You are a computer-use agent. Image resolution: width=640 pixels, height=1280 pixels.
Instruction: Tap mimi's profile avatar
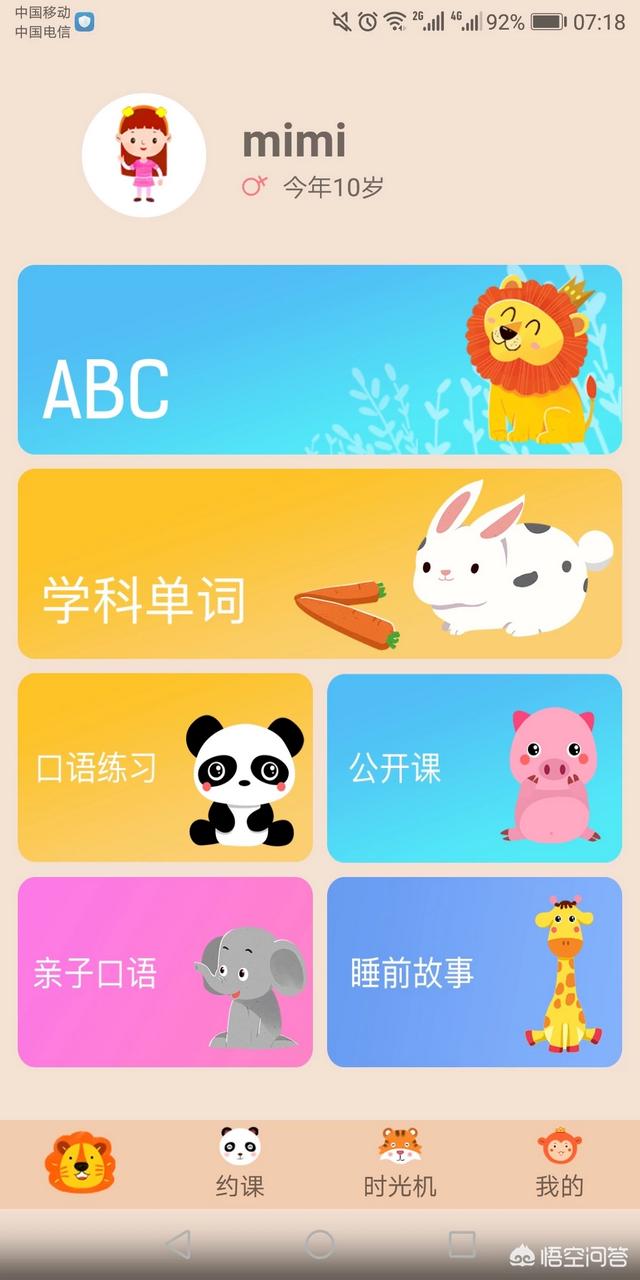point(144,155)
